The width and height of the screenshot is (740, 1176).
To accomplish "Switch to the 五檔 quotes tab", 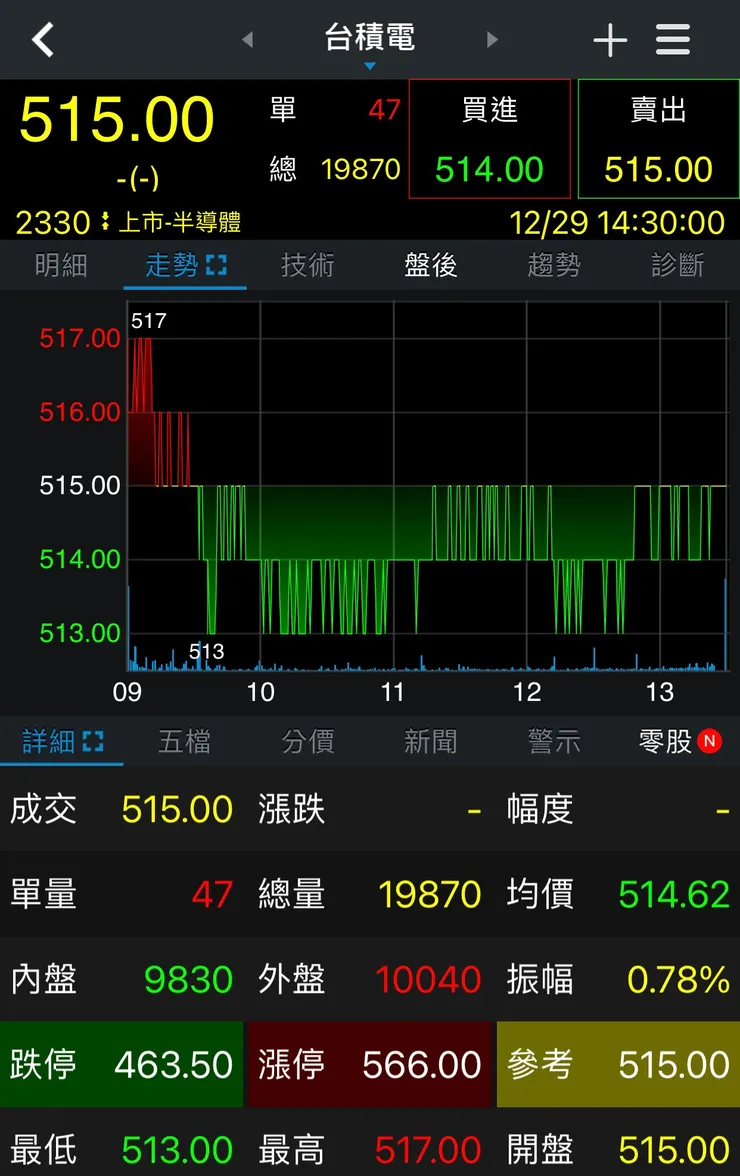I will coord(184,742).
